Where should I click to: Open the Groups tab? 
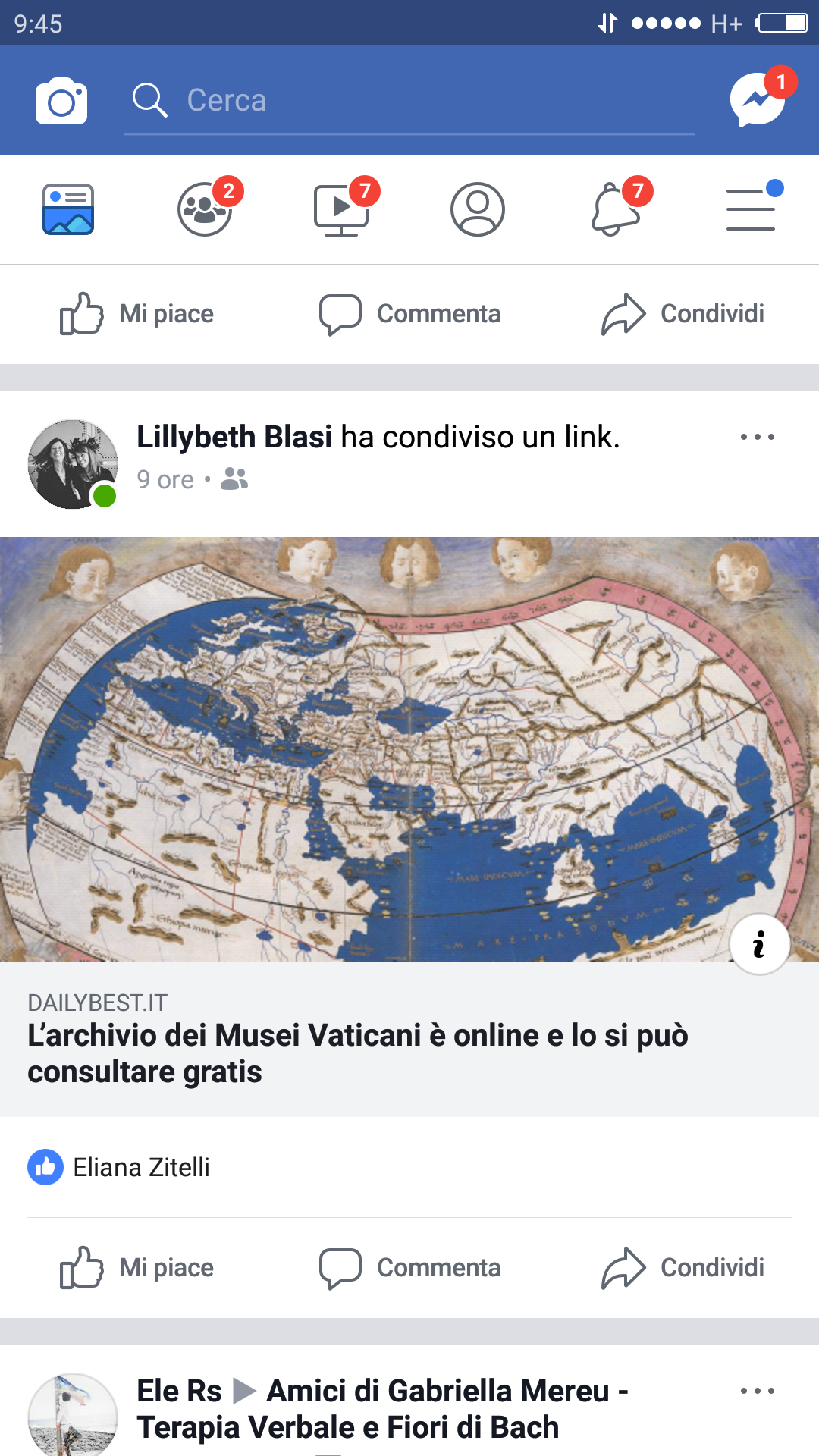(205, 209)
